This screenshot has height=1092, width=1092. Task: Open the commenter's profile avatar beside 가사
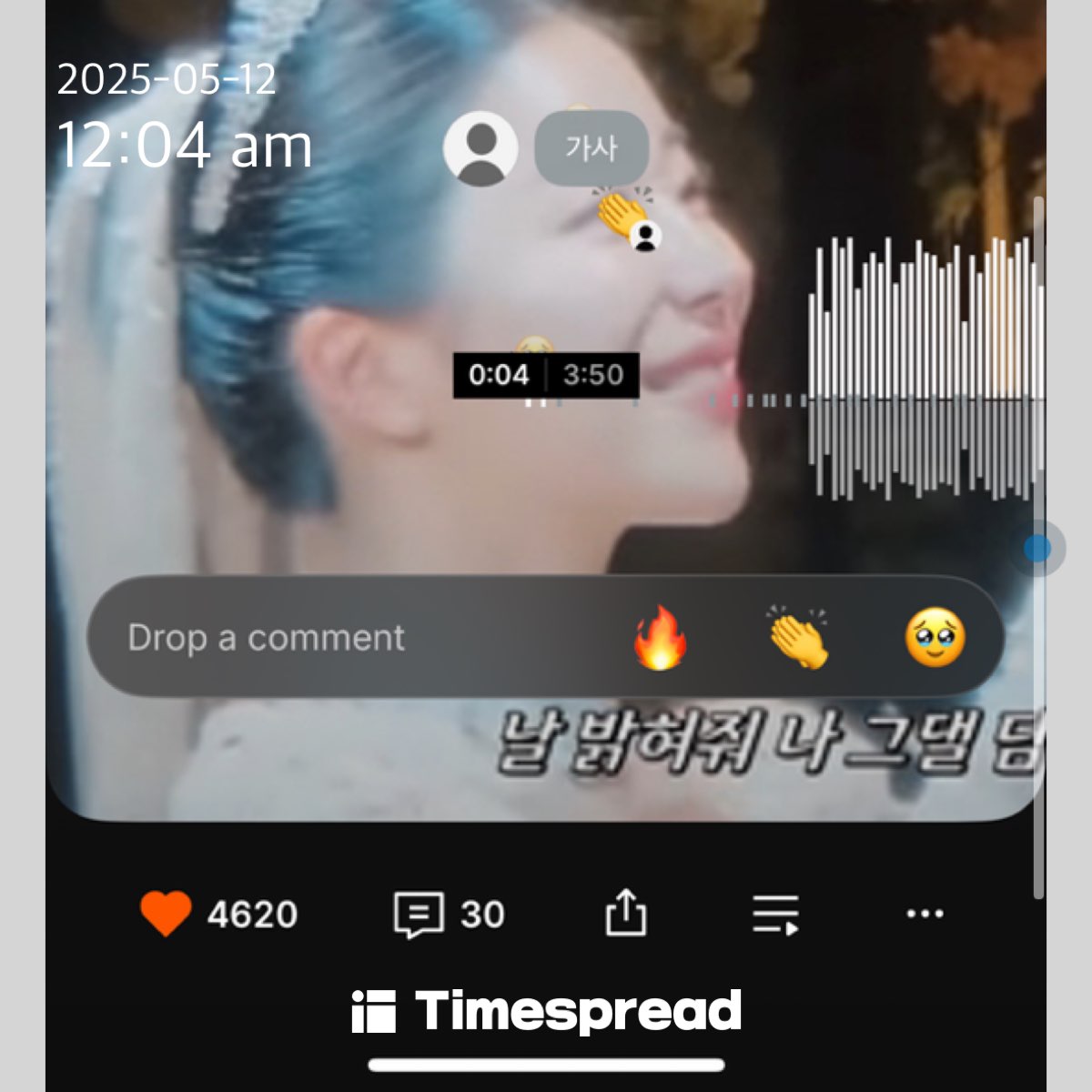(x=480, y=148)
